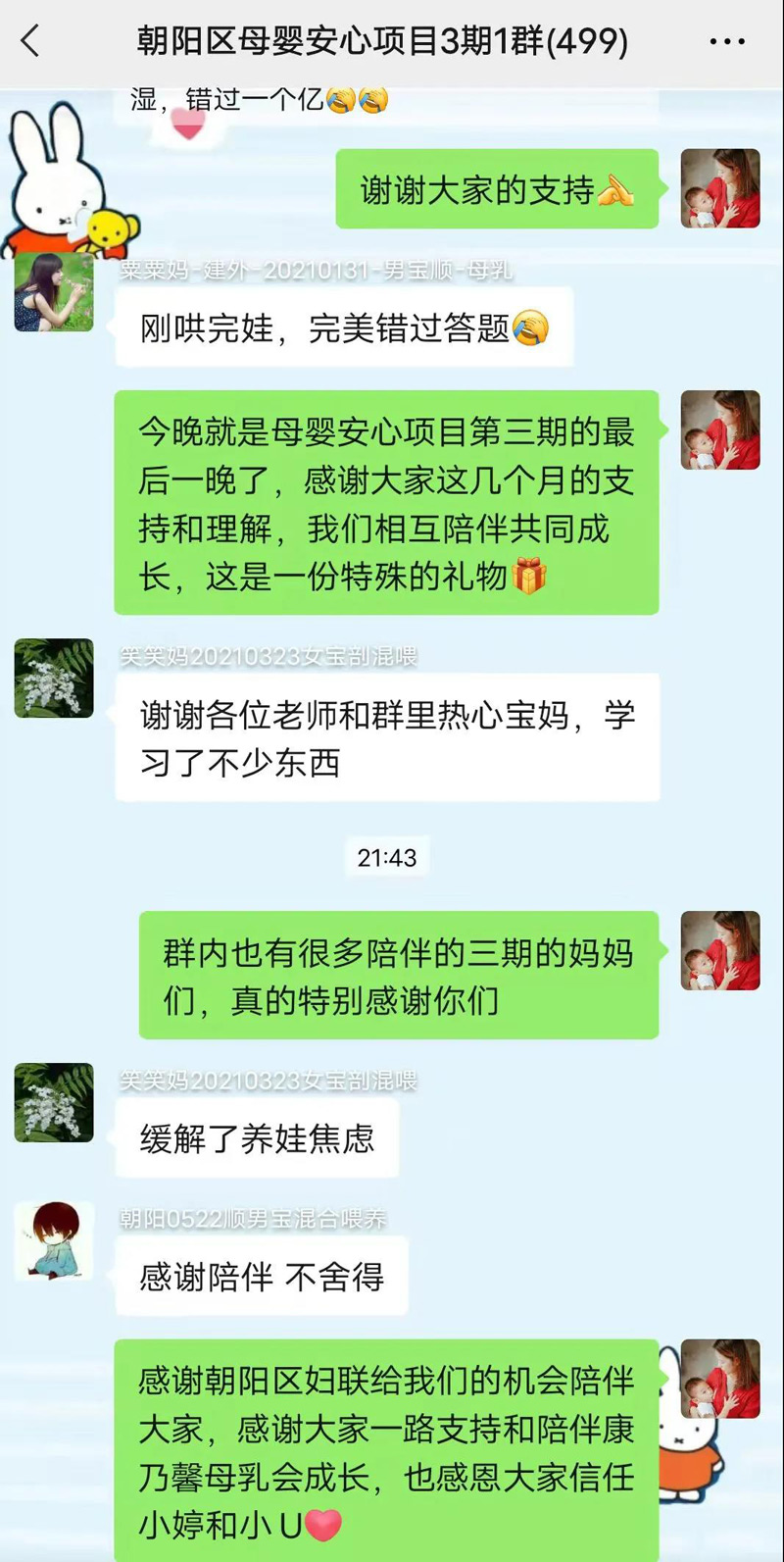Go back from the group chat
The width and height of the screenshot is (784, 1562).
pos(31,41)
